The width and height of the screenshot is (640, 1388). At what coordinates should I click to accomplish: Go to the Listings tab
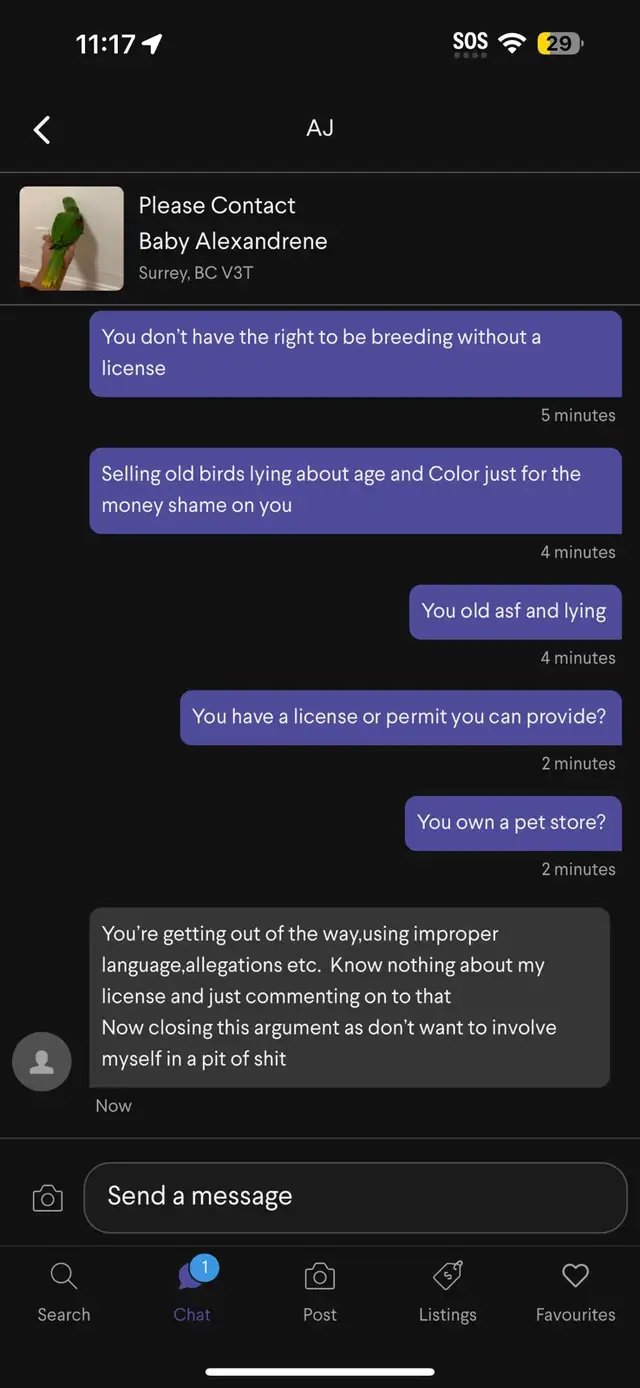click(447, 1292)
